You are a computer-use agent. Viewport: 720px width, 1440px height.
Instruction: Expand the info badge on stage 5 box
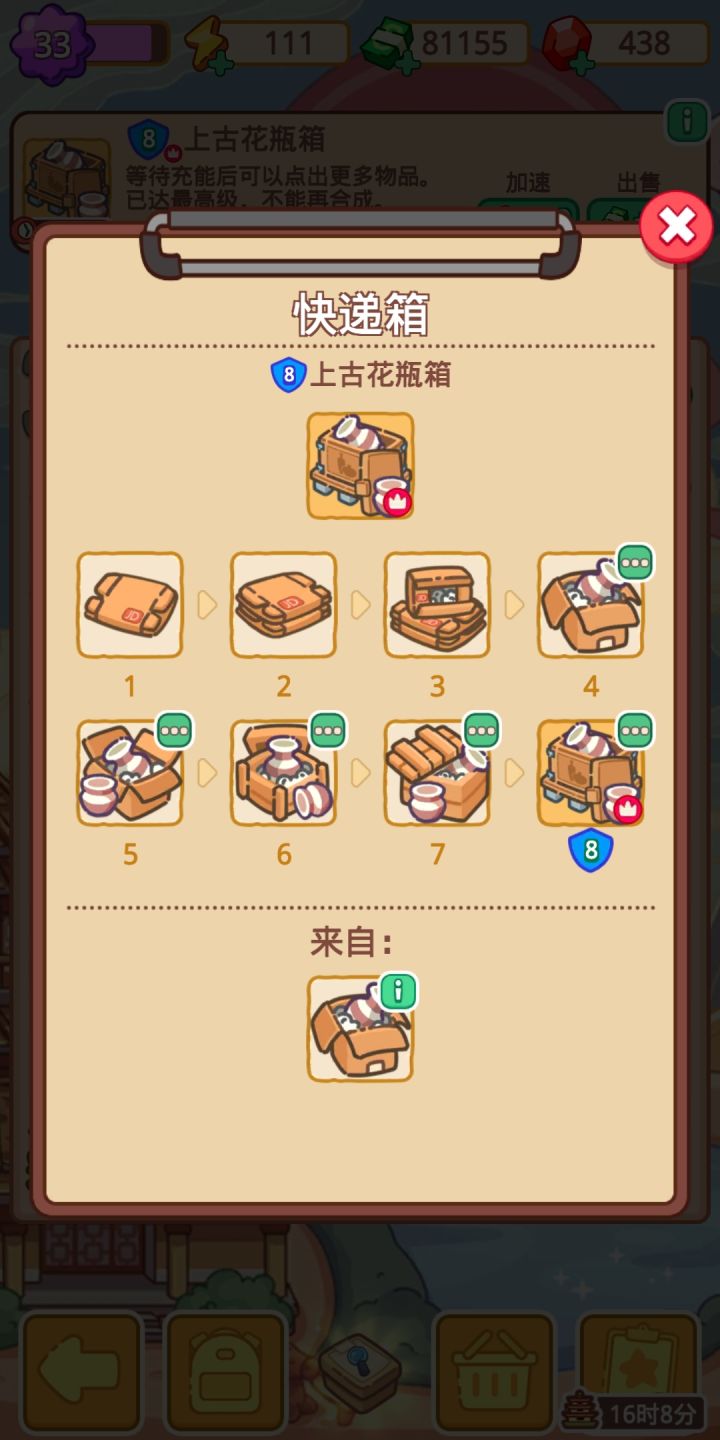pyautogui.click(x=176, y=731)
